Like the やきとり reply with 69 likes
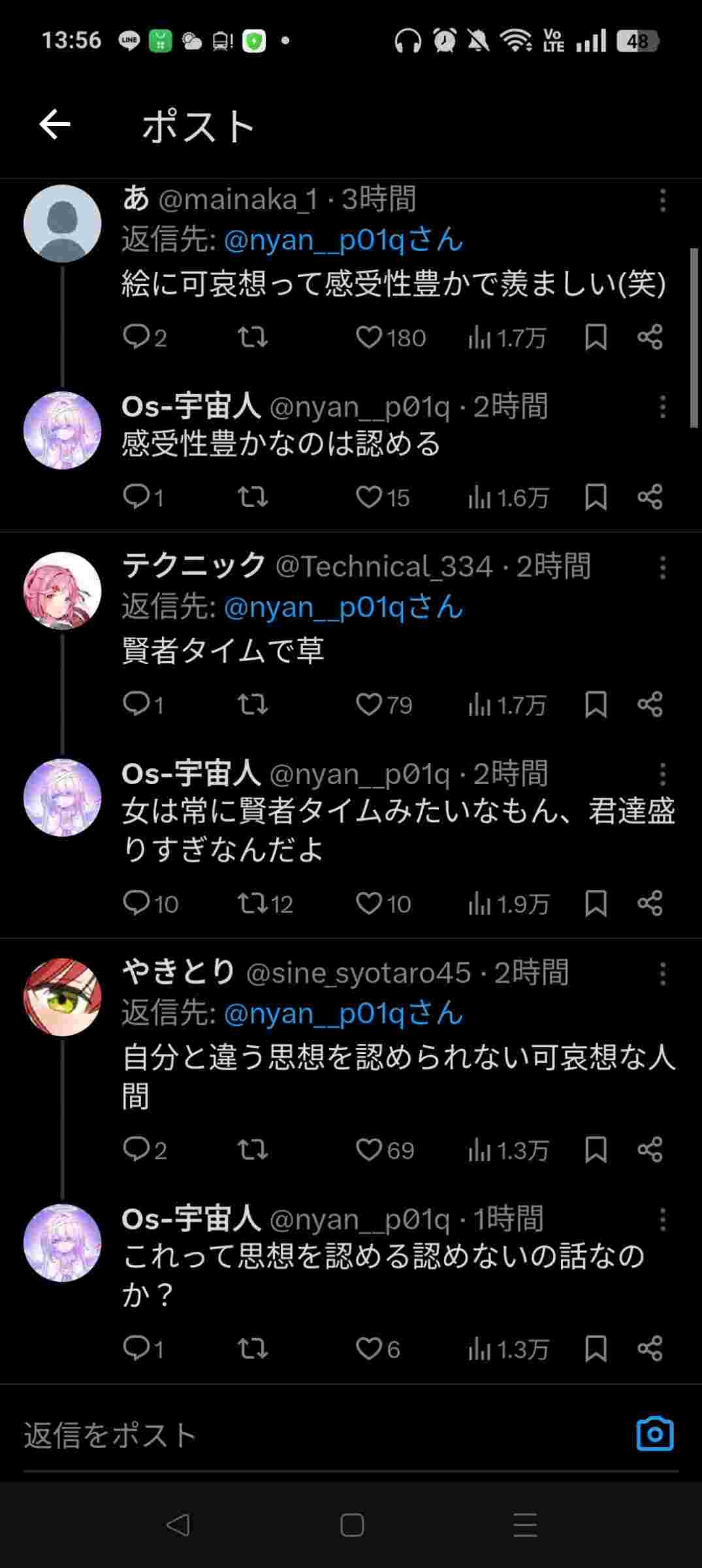 pyautogui.click(x=369, y=1150)
